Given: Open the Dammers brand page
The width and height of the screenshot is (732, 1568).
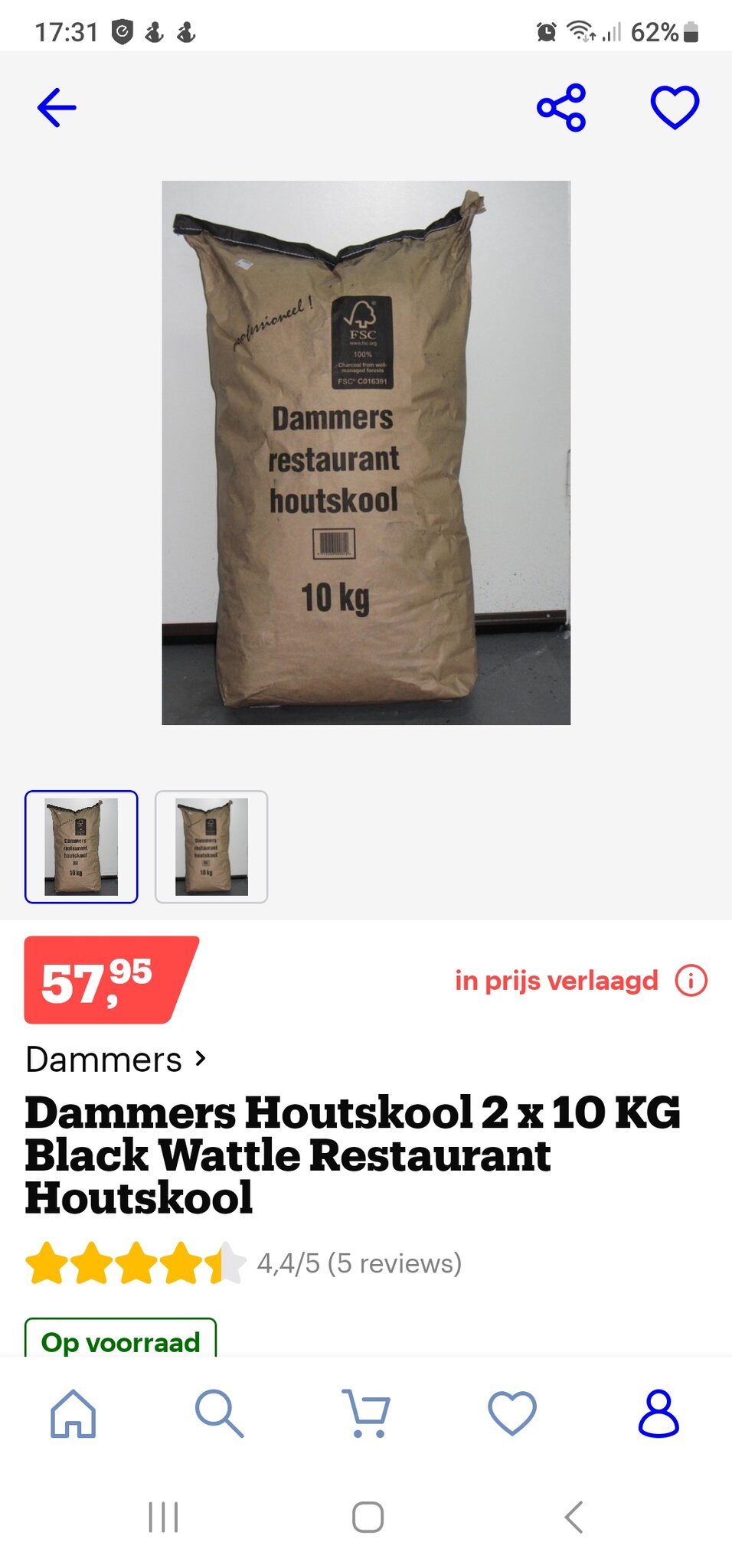Looking at the screenshot, I should [x=116, y=1060].
